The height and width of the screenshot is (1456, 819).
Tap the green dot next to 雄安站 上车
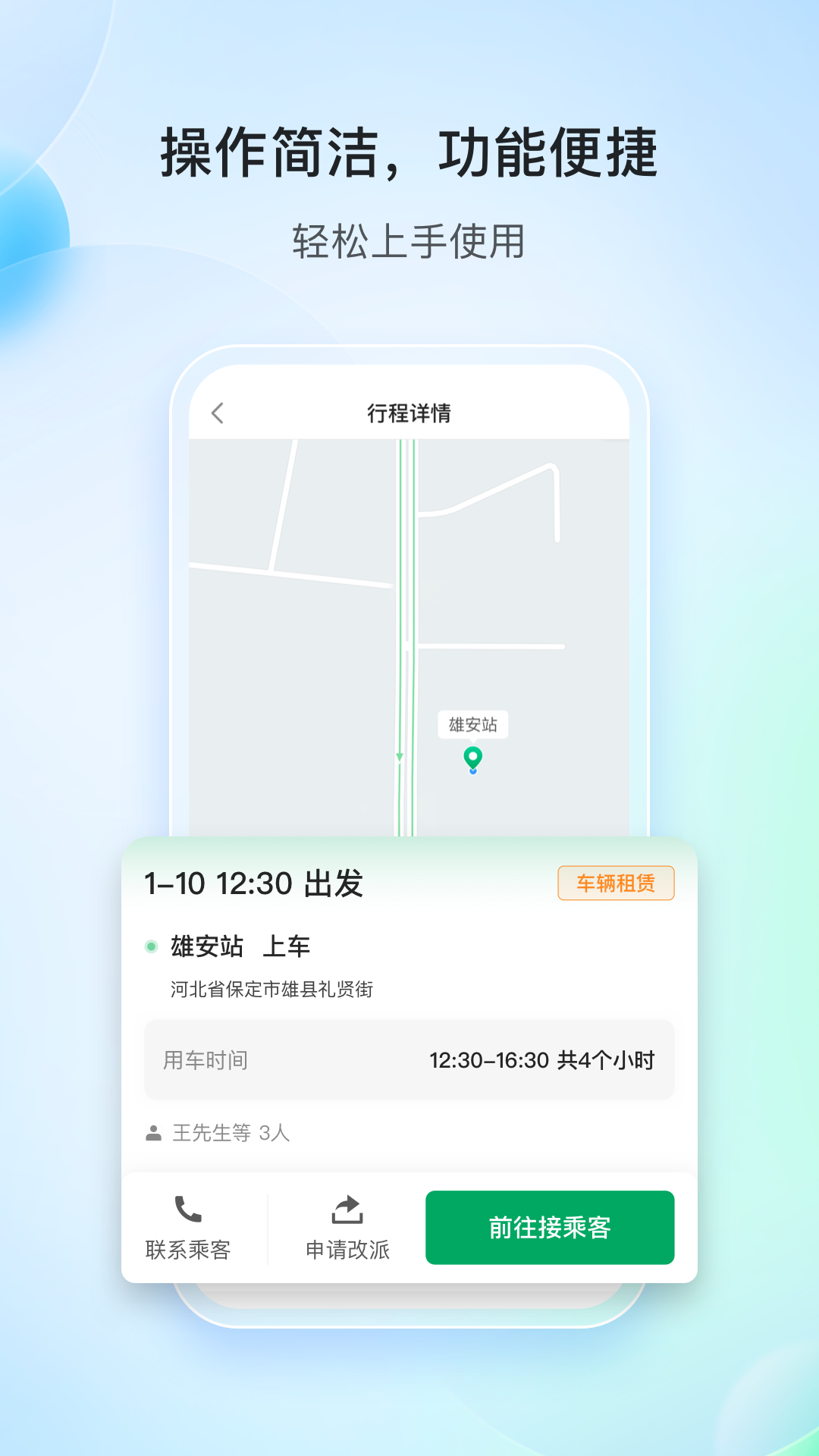[152, 946]
